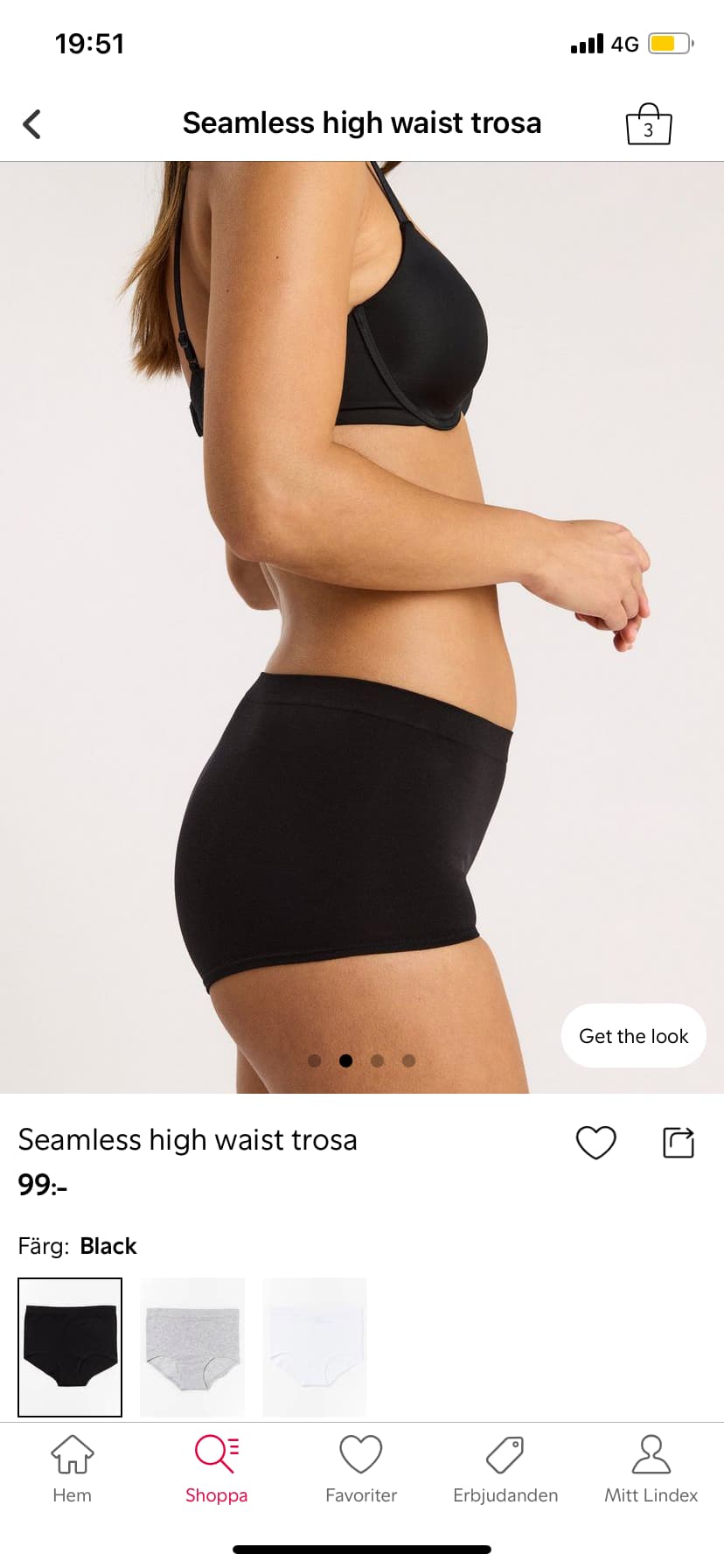This screenshot has width=724, height=1568.
Task: Go to the Hem tab
Action: click(x=72, y=1470)
